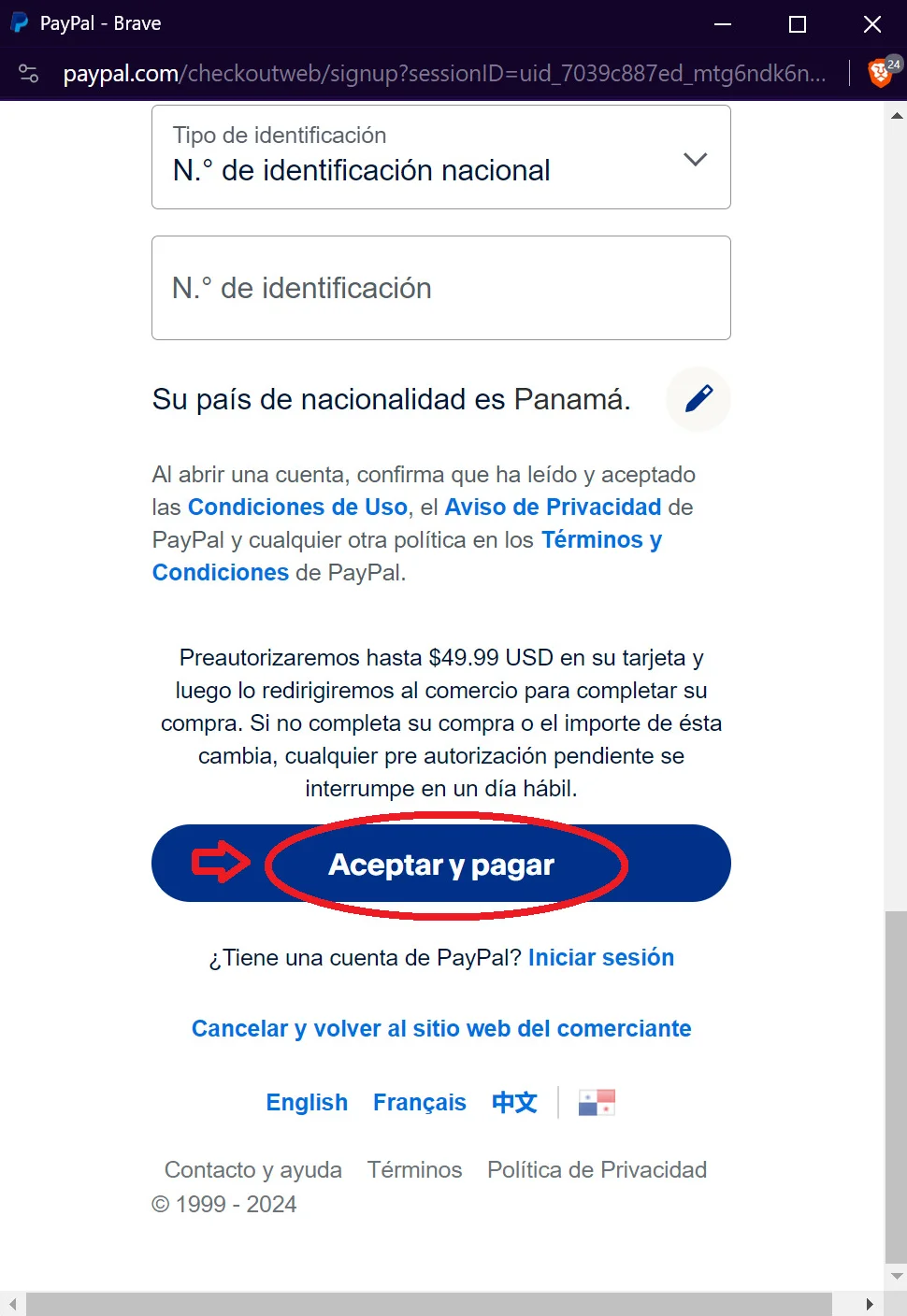Click the N.° de identificación input field
The image size is (907, 1316).
[440, 288]
